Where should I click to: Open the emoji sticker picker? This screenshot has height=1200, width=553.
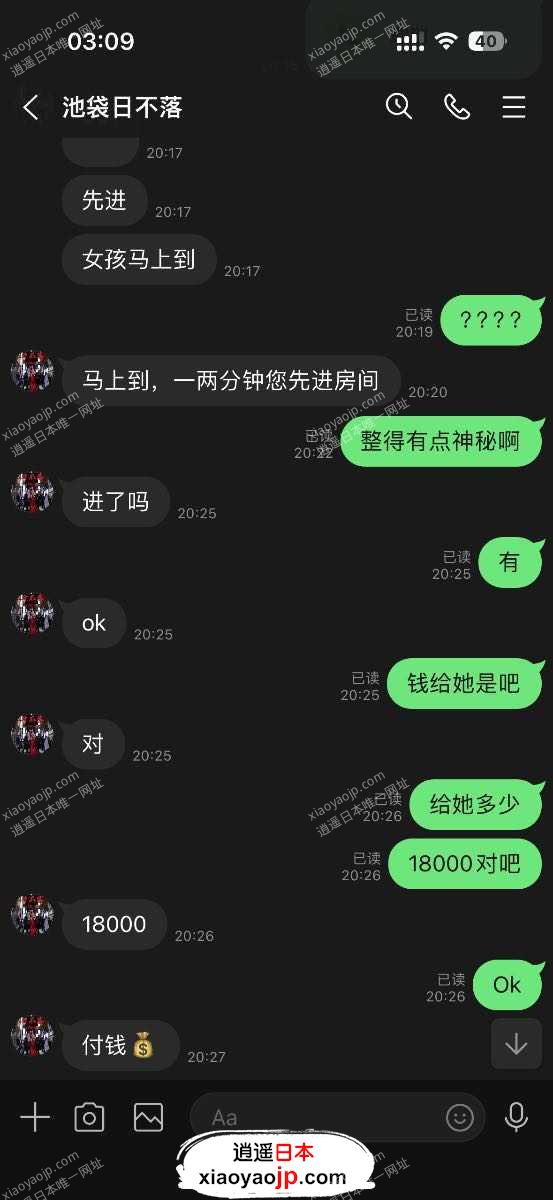460,1117
